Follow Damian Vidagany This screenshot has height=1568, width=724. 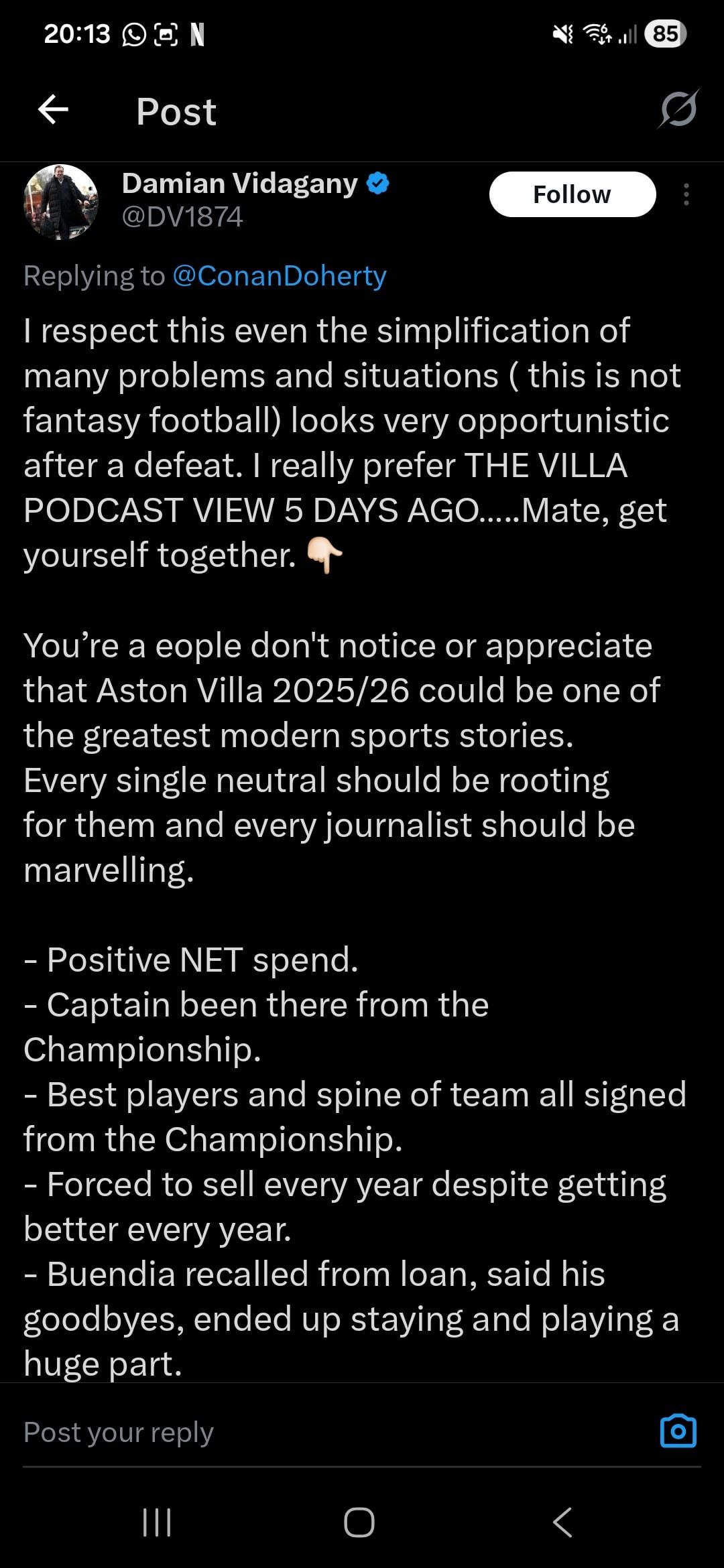[572, 194]
